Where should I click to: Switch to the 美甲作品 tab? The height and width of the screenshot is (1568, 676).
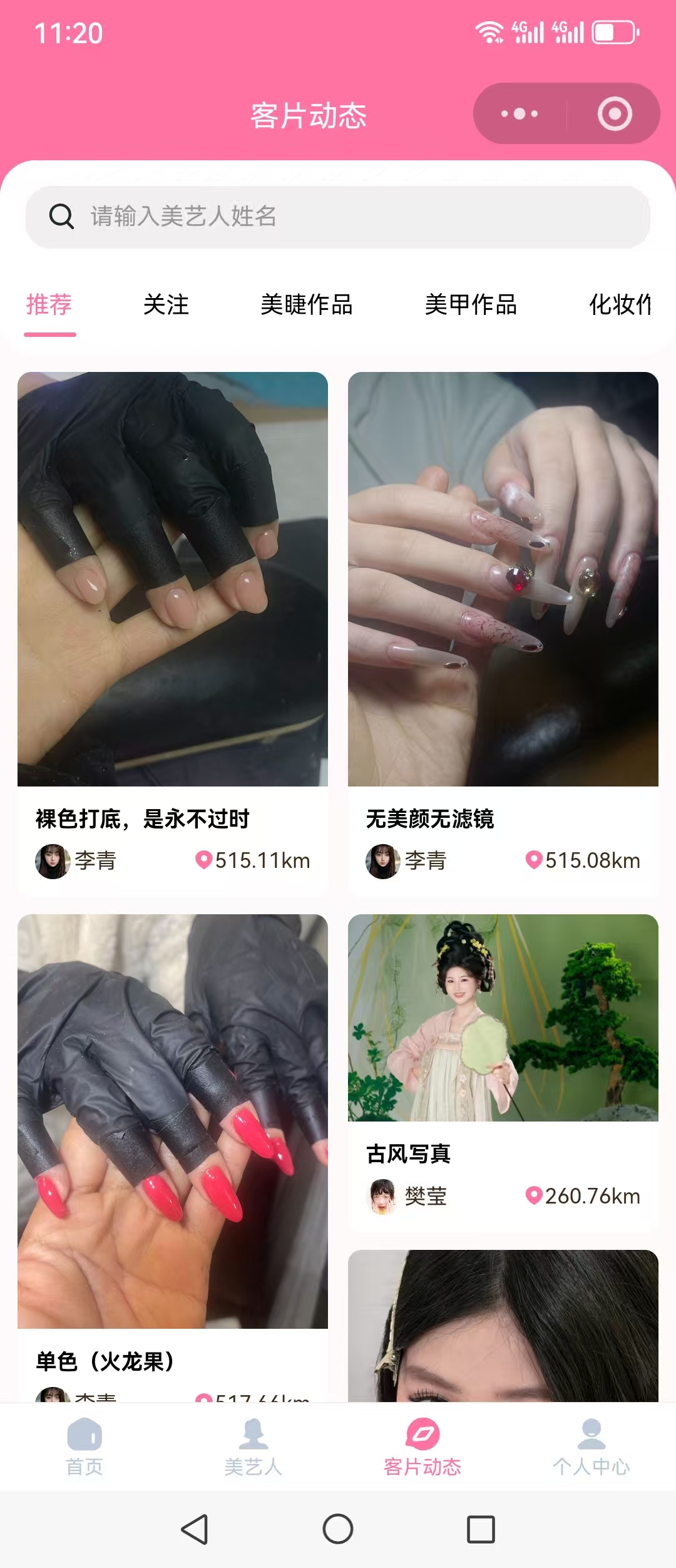click(x=471, y=305)
